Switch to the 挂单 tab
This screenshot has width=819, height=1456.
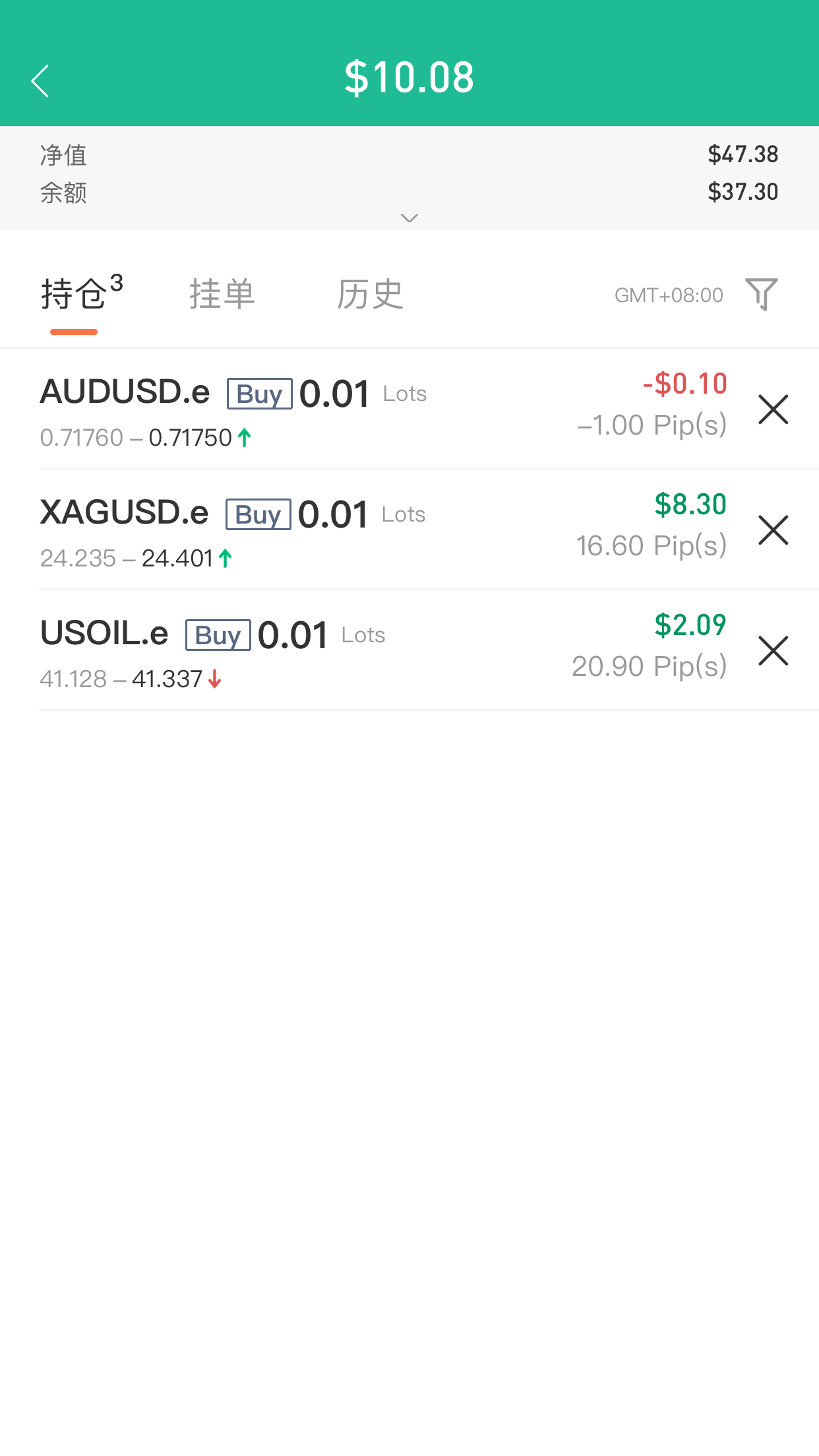coord(222,294)
